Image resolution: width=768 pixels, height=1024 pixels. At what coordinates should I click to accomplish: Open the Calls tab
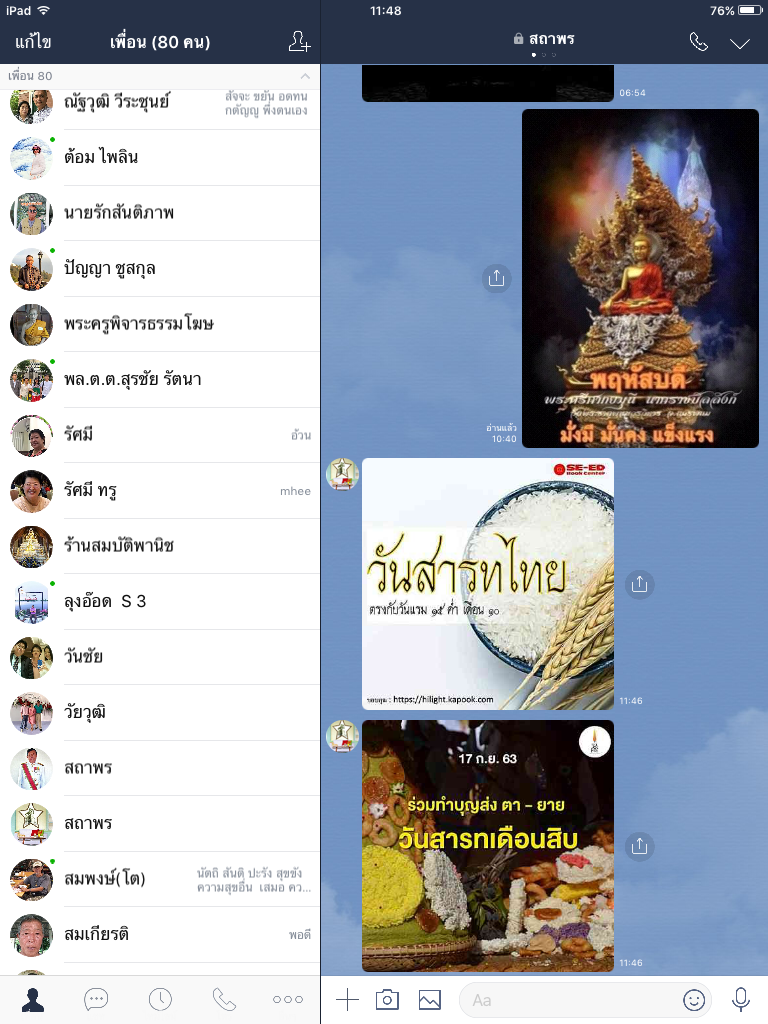coord(224,999)
